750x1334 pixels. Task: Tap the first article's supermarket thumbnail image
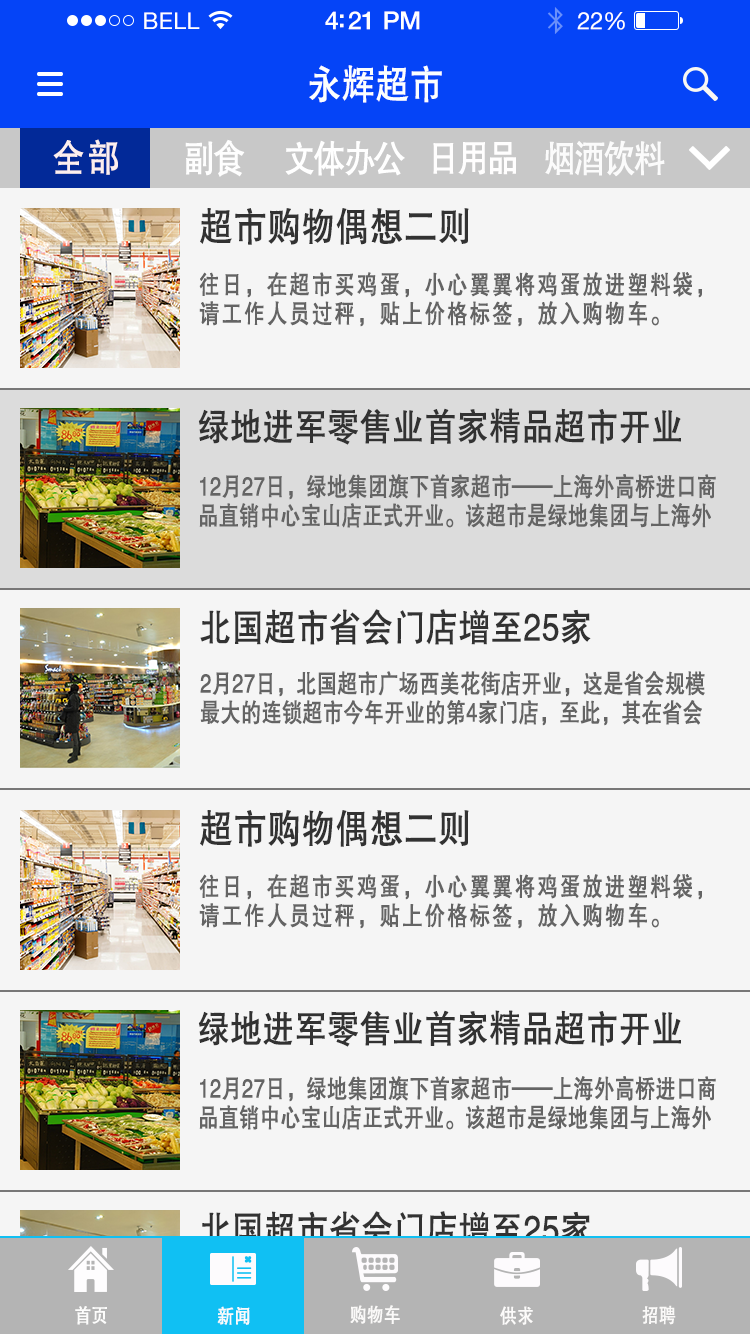point(99,287)
